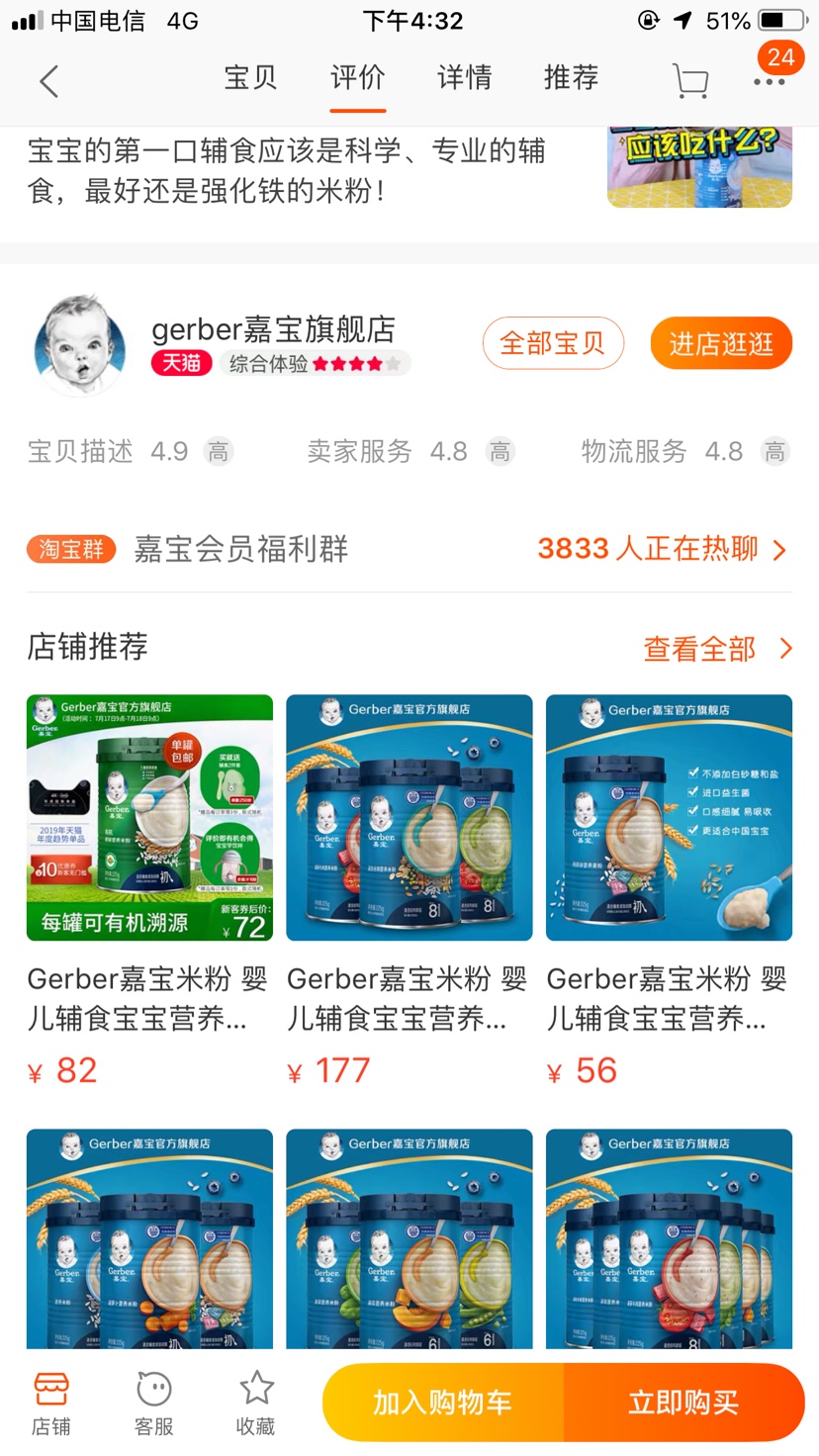
Task: Open the video thumbnail 应该吃什么
Action: pyautogui.click(x=699, y=166)
